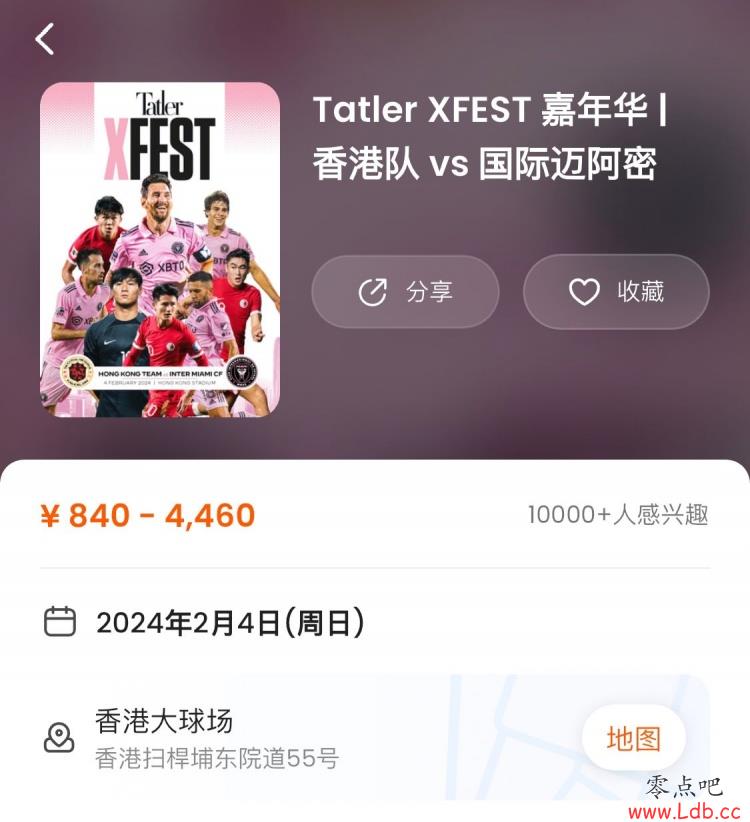Open the 地图 map button
Screen dimensions: 750x822
(x=634, y=739)
